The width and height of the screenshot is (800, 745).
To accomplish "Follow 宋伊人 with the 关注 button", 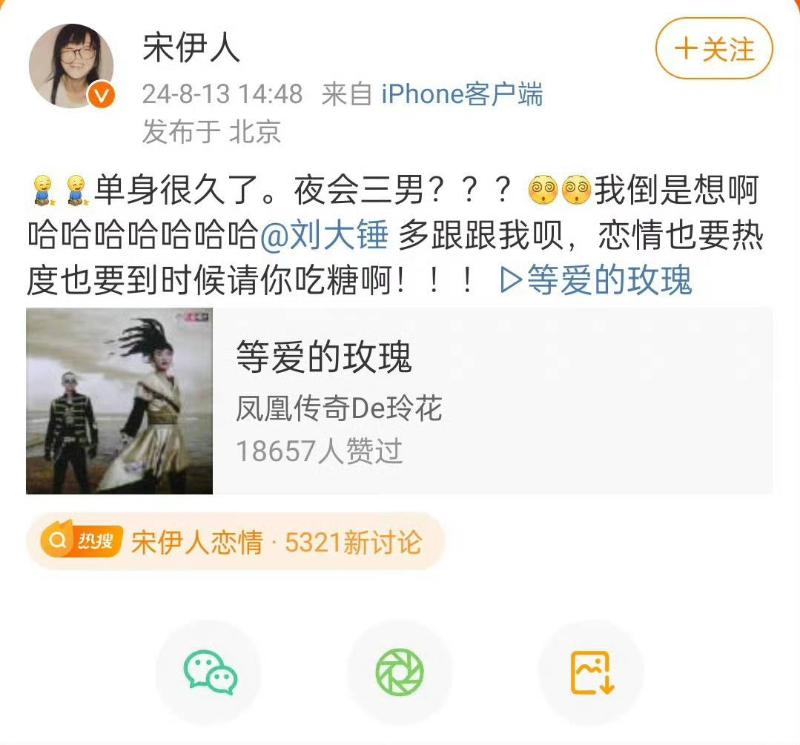I will tap(714, 49).
